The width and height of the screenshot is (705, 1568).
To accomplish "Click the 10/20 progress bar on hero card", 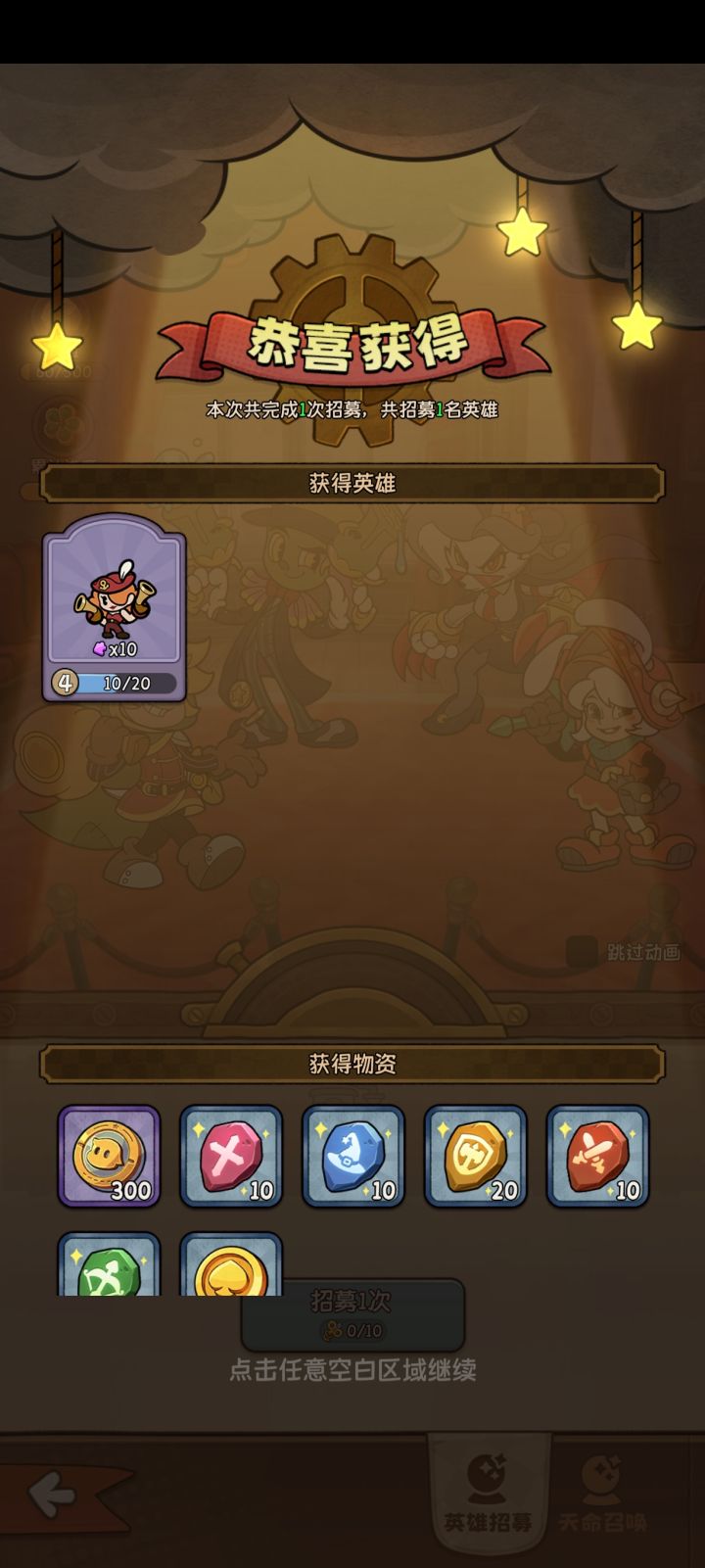I will tap(124, 682).
